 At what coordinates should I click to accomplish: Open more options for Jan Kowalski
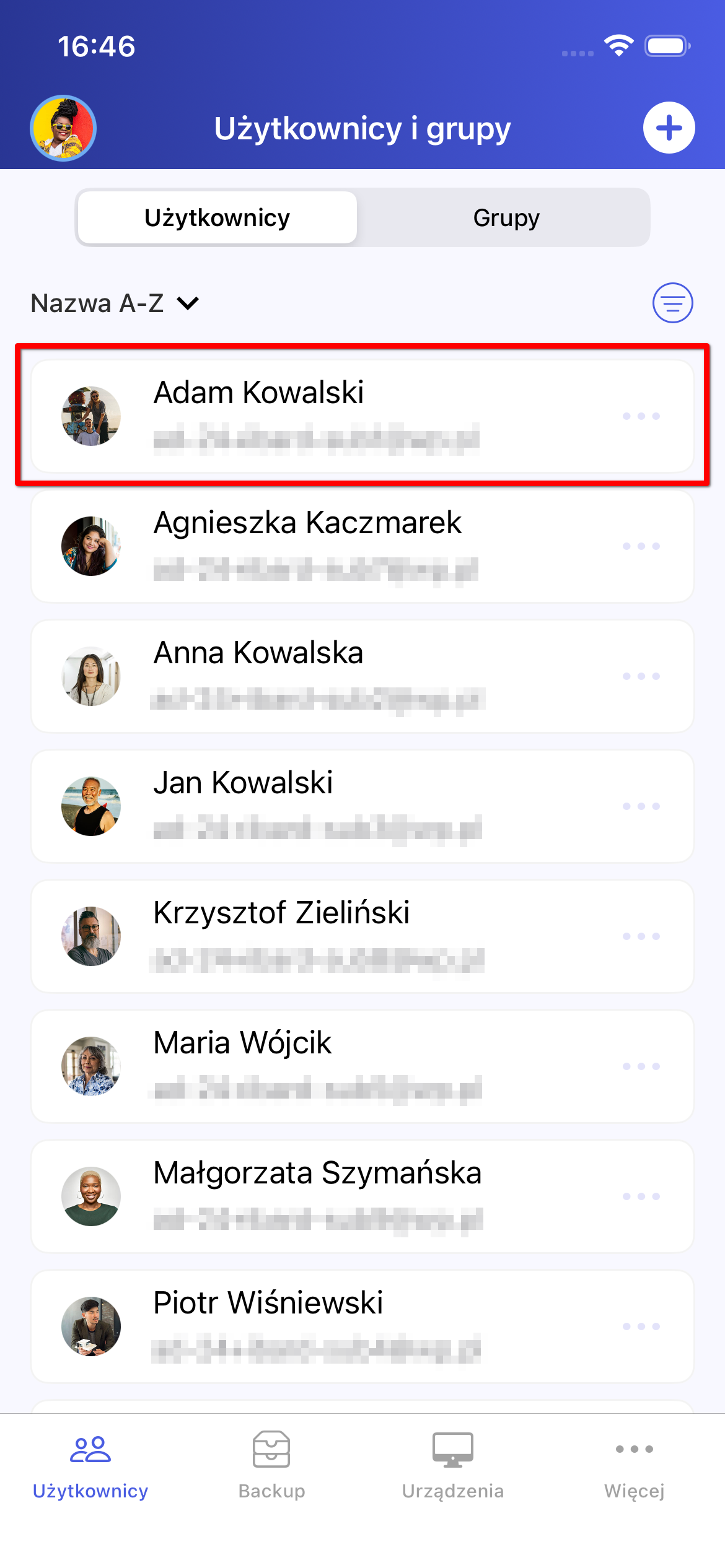tap(641, 806)
